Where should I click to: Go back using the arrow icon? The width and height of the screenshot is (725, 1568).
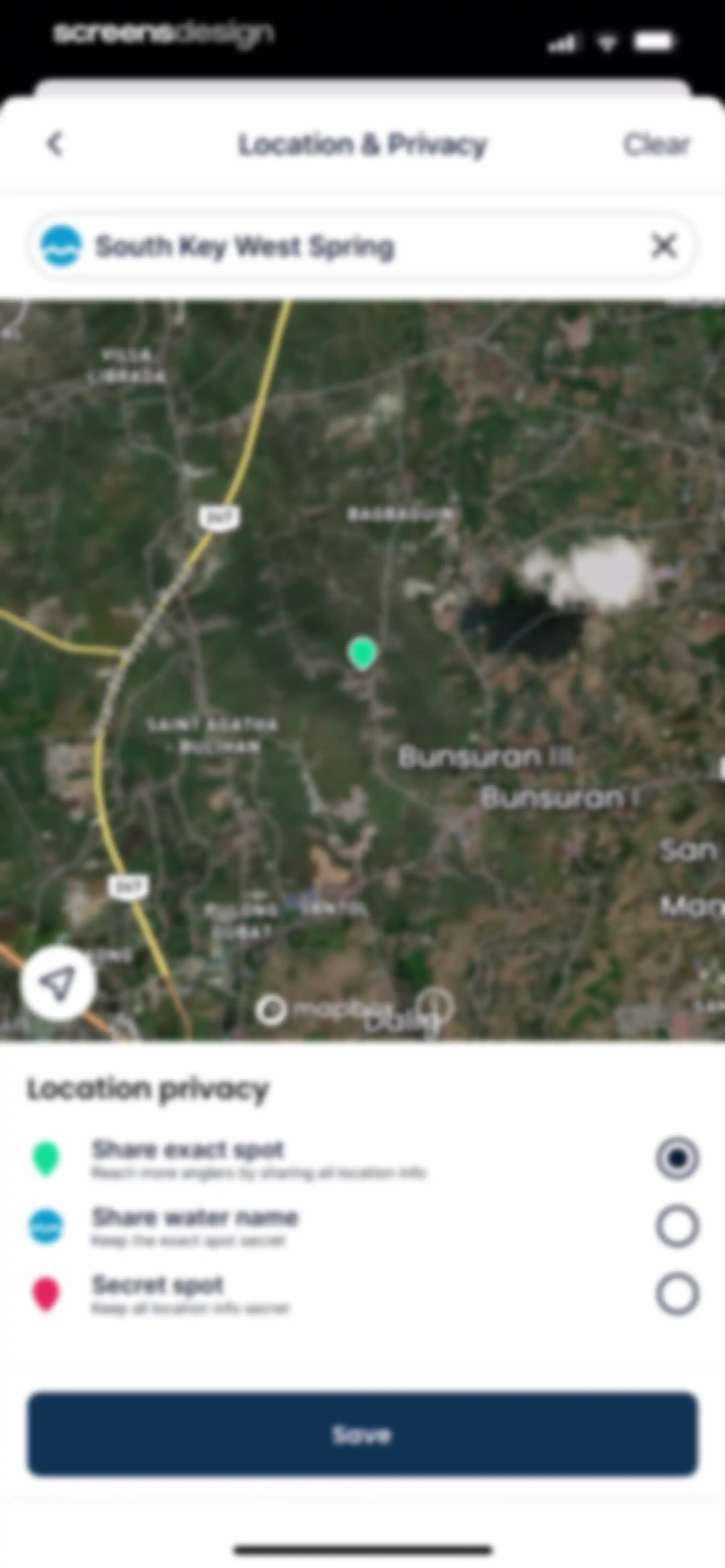(55, 144)
